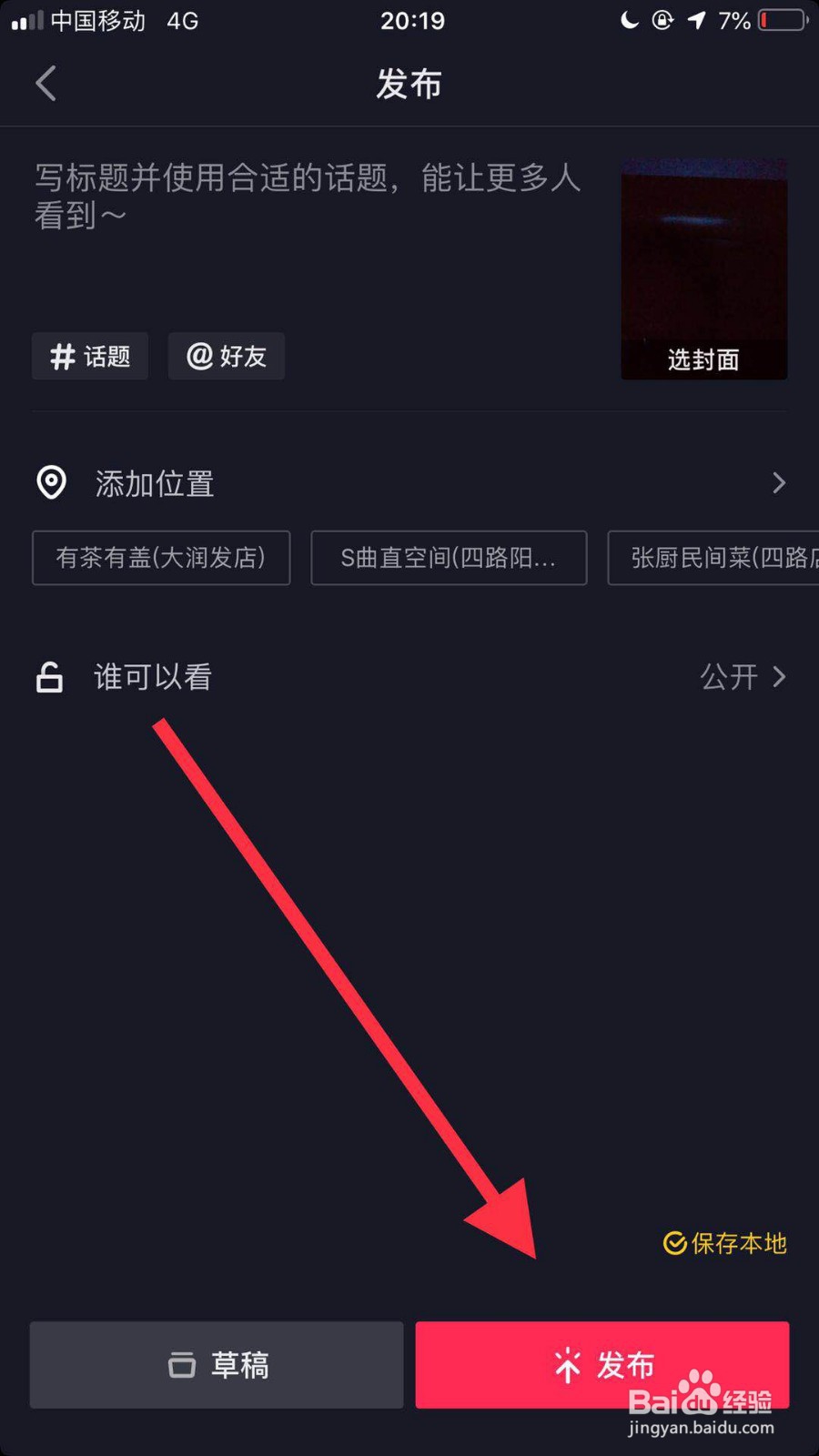Screen dimensions: 819x1456
Task: Select location chip S曲直空间(四路阳...
Action: pyautogui.click(x=448, y=558)
